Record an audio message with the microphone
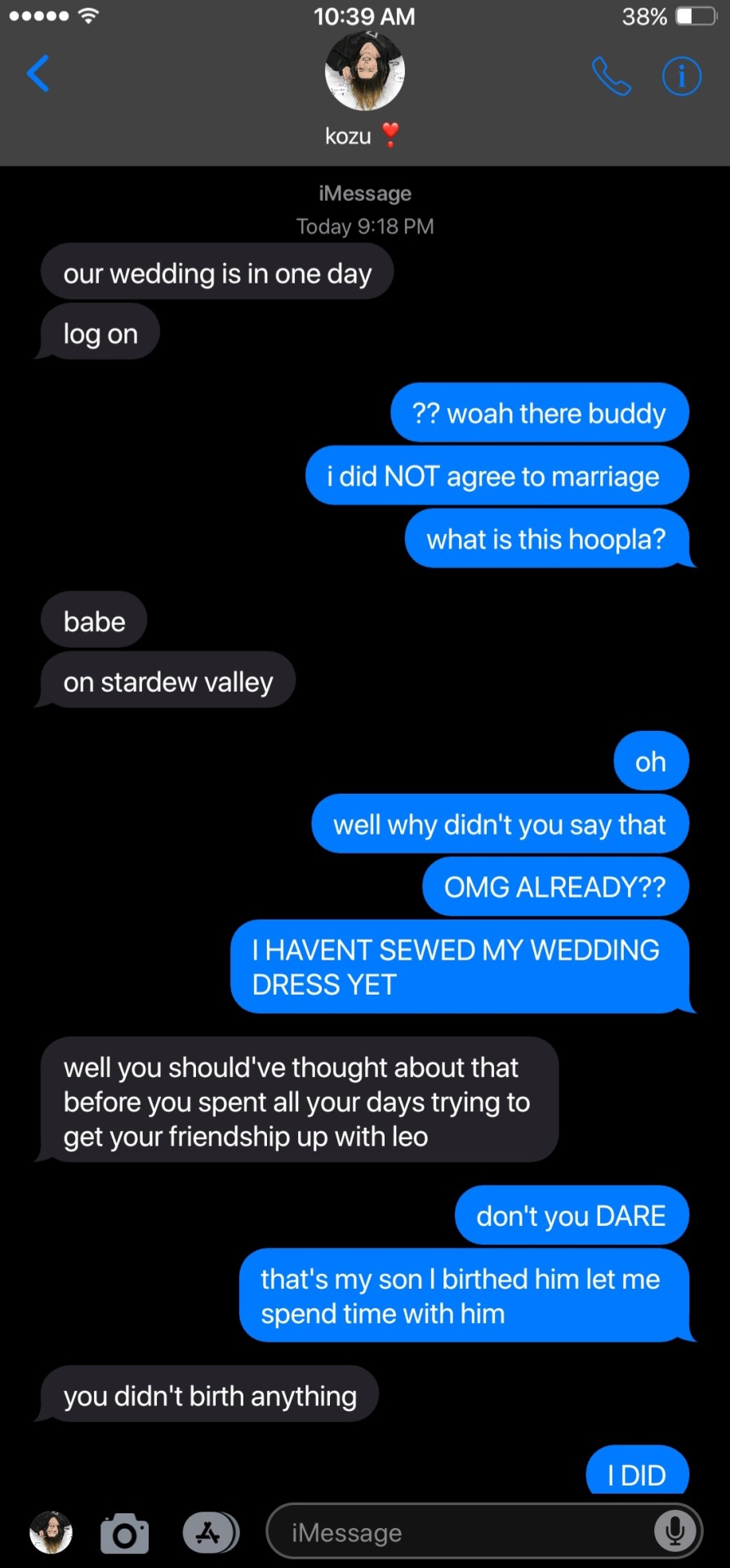The width and height of the screenshot is (730, 1568). click(674, 1531)
